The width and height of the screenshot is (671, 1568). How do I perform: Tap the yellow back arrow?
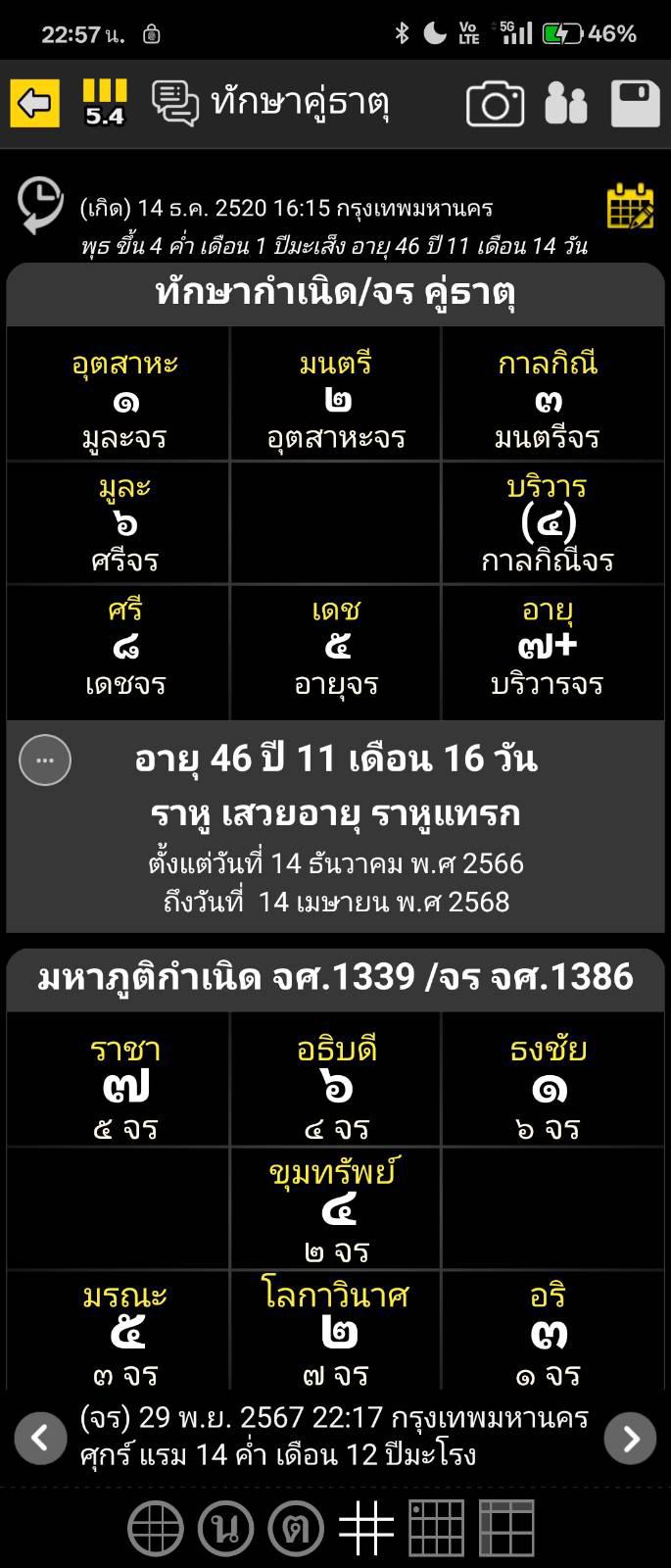tap(34, 103)
